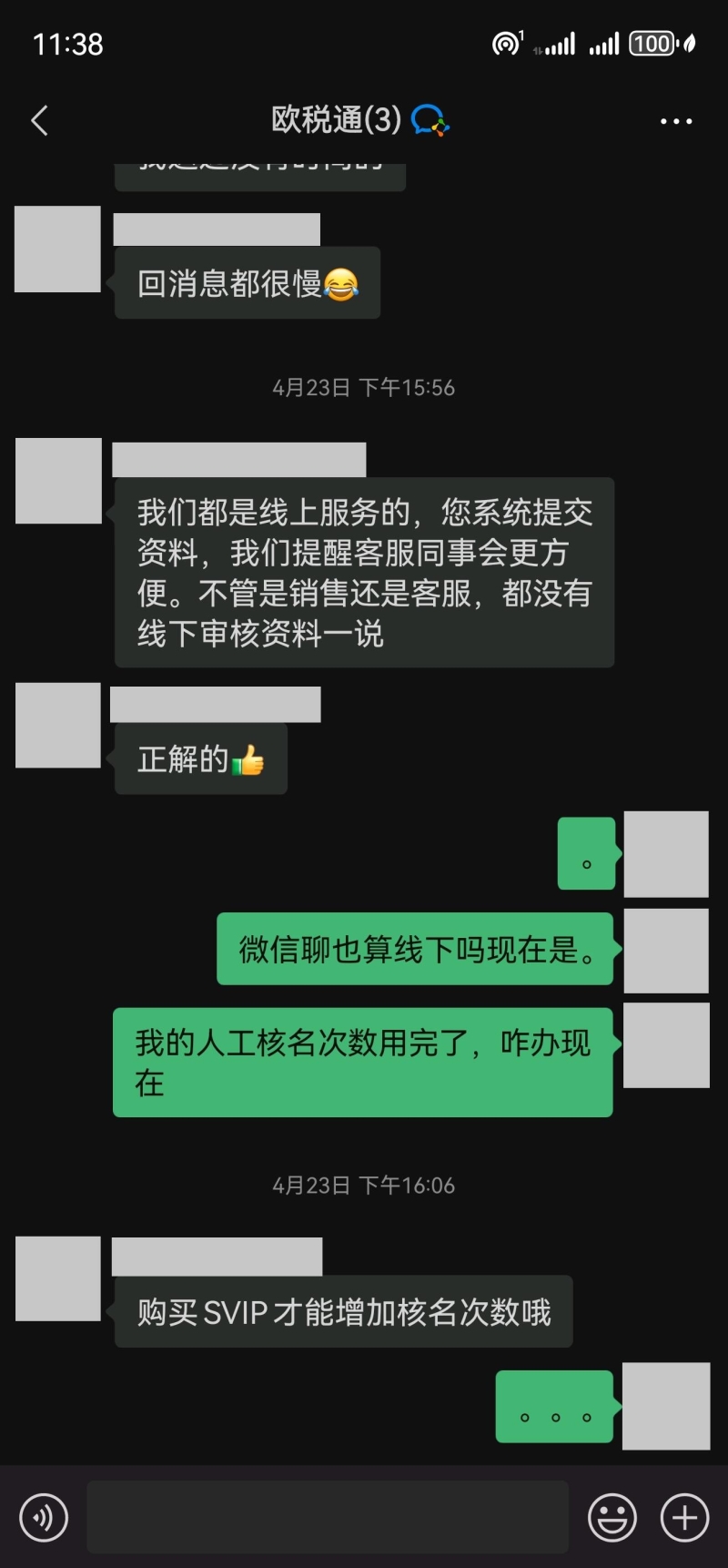Switch to voice message input
Image resolution: width=728 pixels, height=1568 pixels.
point(44,1518)
